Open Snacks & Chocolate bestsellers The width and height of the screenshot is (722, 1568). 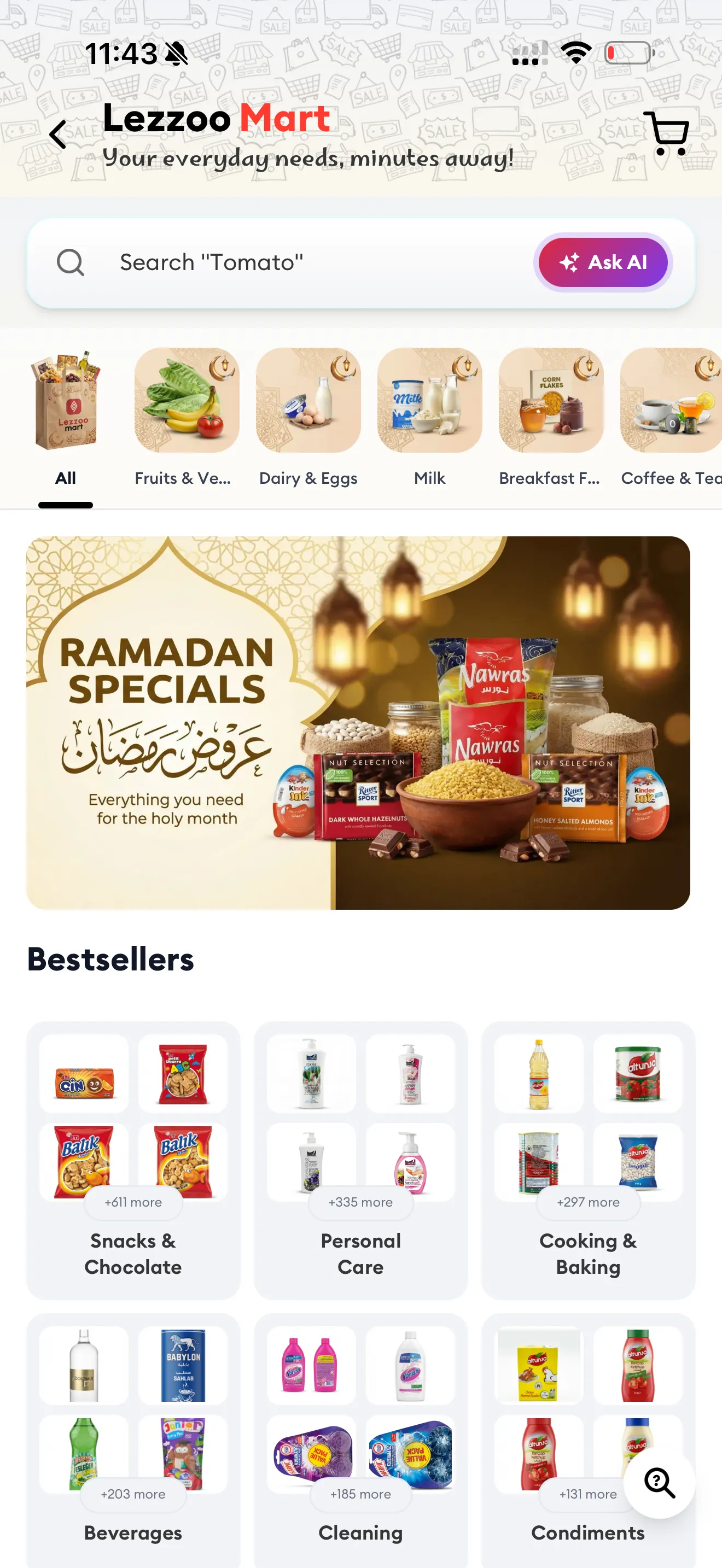tap(133, 1160)
